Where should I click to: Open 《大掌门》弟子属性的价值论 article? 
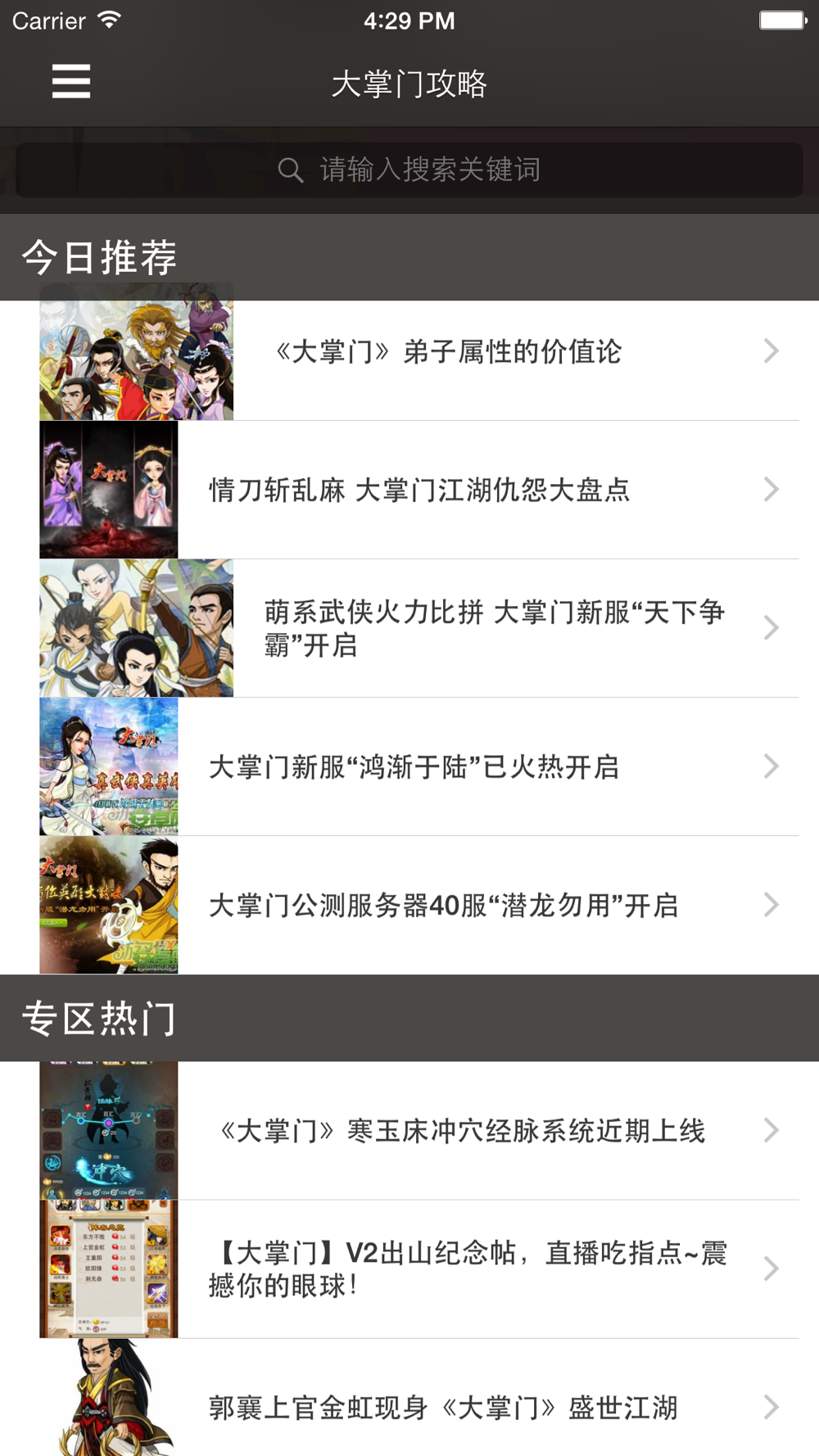pos(409,352)
